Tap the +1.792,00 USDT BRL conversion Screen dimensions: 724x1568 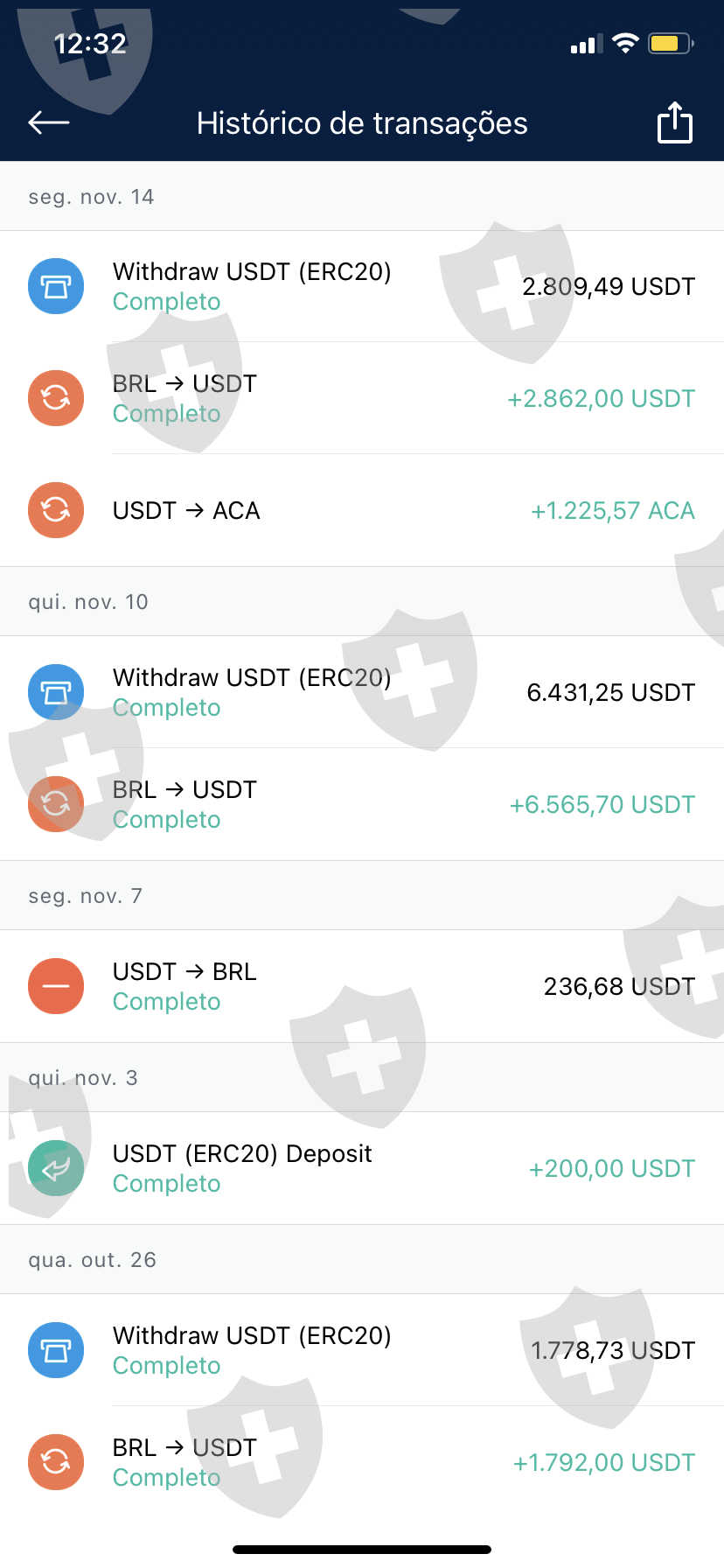[362, 1462]
